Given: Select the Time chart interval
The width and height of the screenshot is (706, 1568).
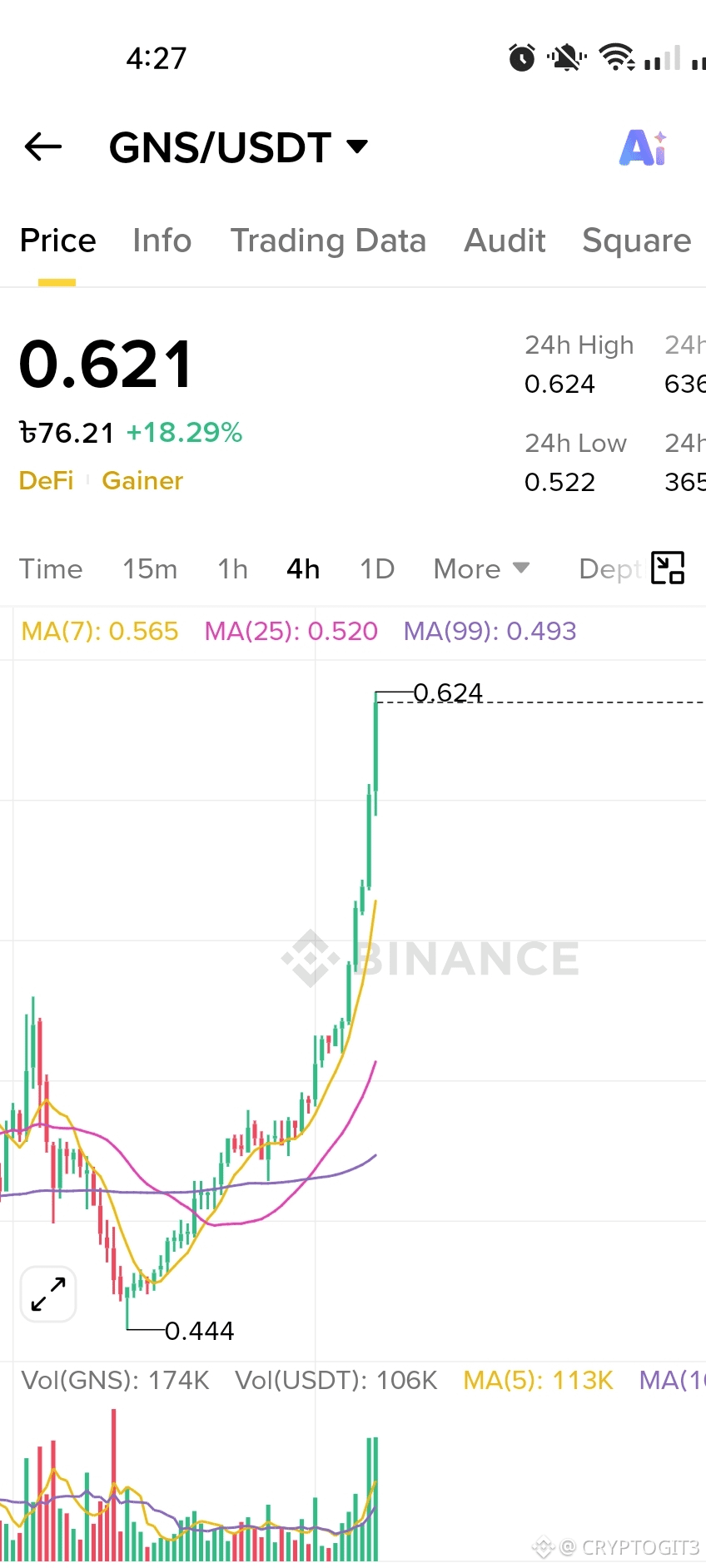Looking at the screenshot, I should [51, 569].
